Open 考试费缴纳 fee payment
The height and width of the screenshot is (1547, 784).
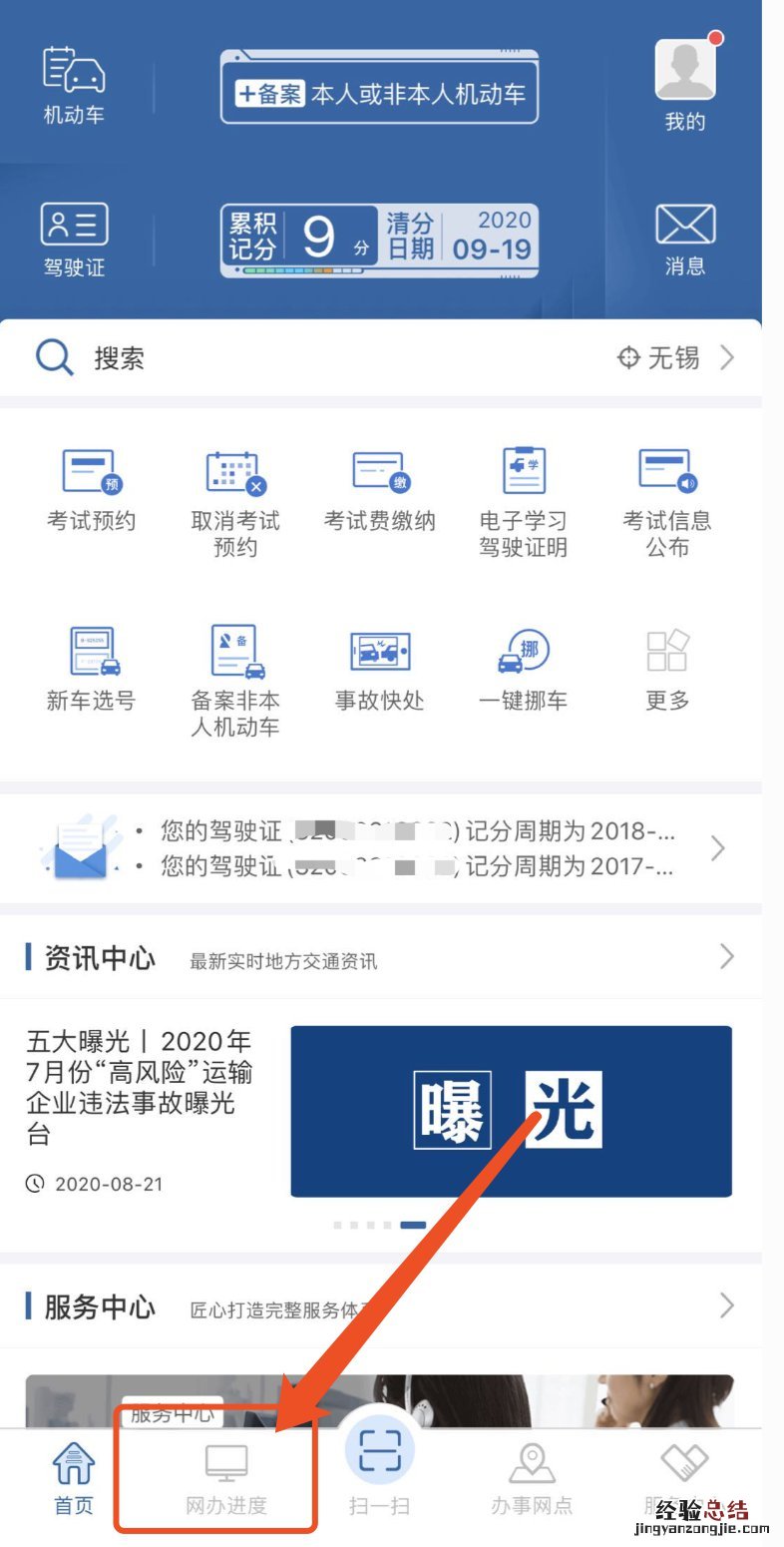click(379, 489)
